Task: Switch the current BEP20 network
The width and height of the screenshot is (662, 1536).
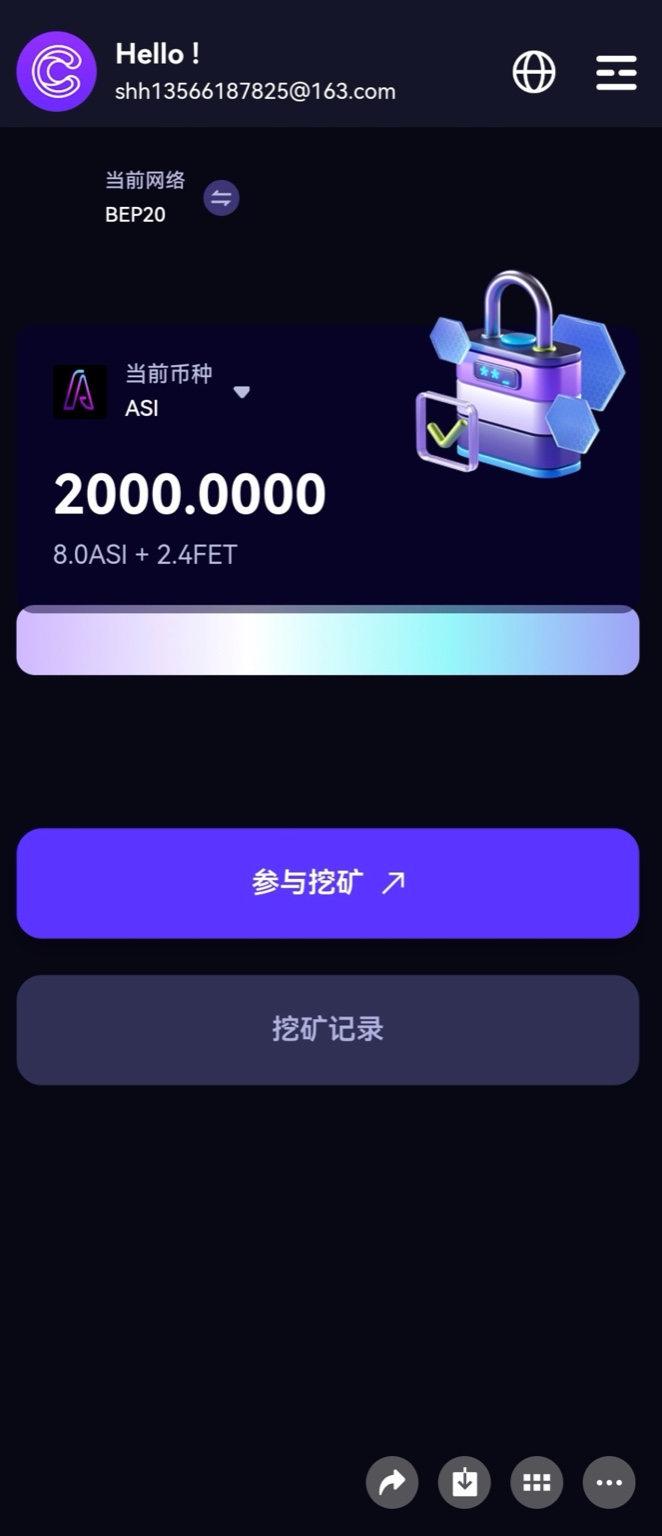Action: point(221,197)
